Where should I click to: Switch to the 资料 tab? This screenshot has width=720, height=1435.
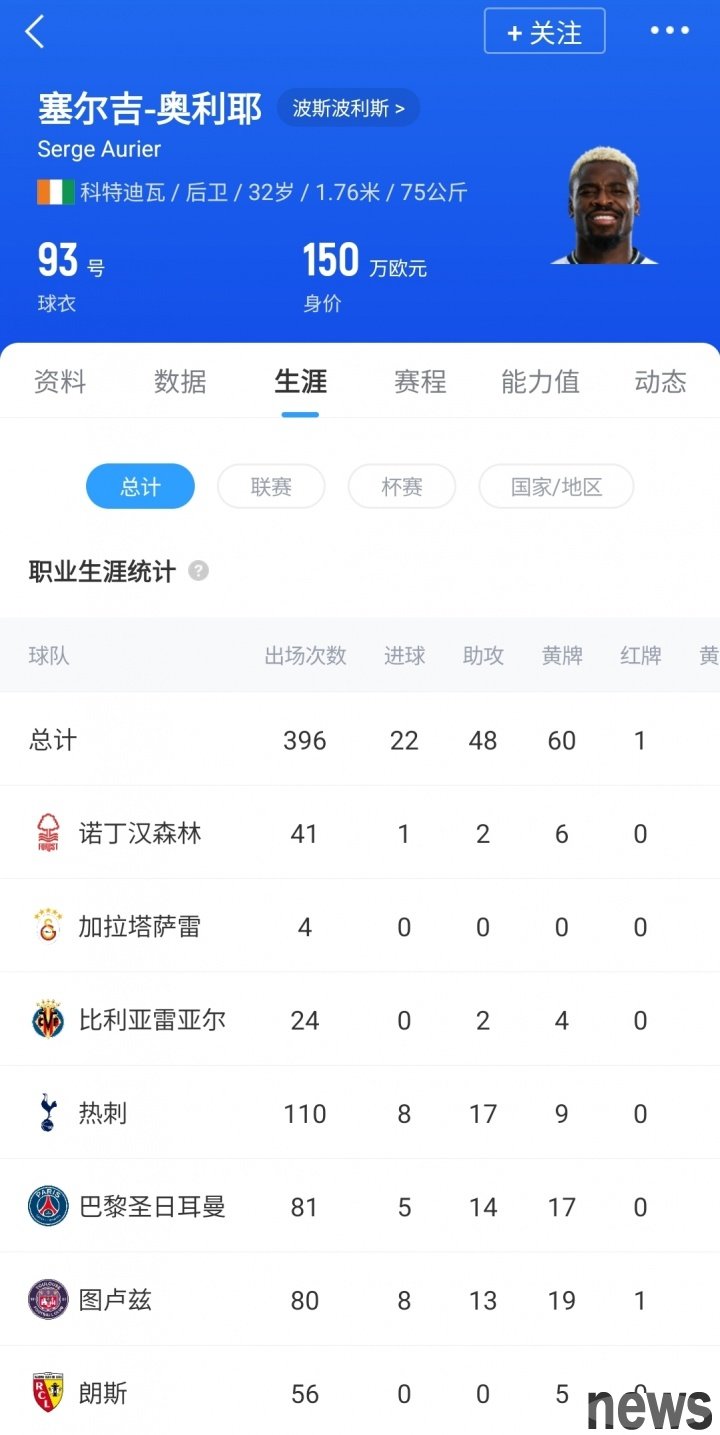[60, 382]
